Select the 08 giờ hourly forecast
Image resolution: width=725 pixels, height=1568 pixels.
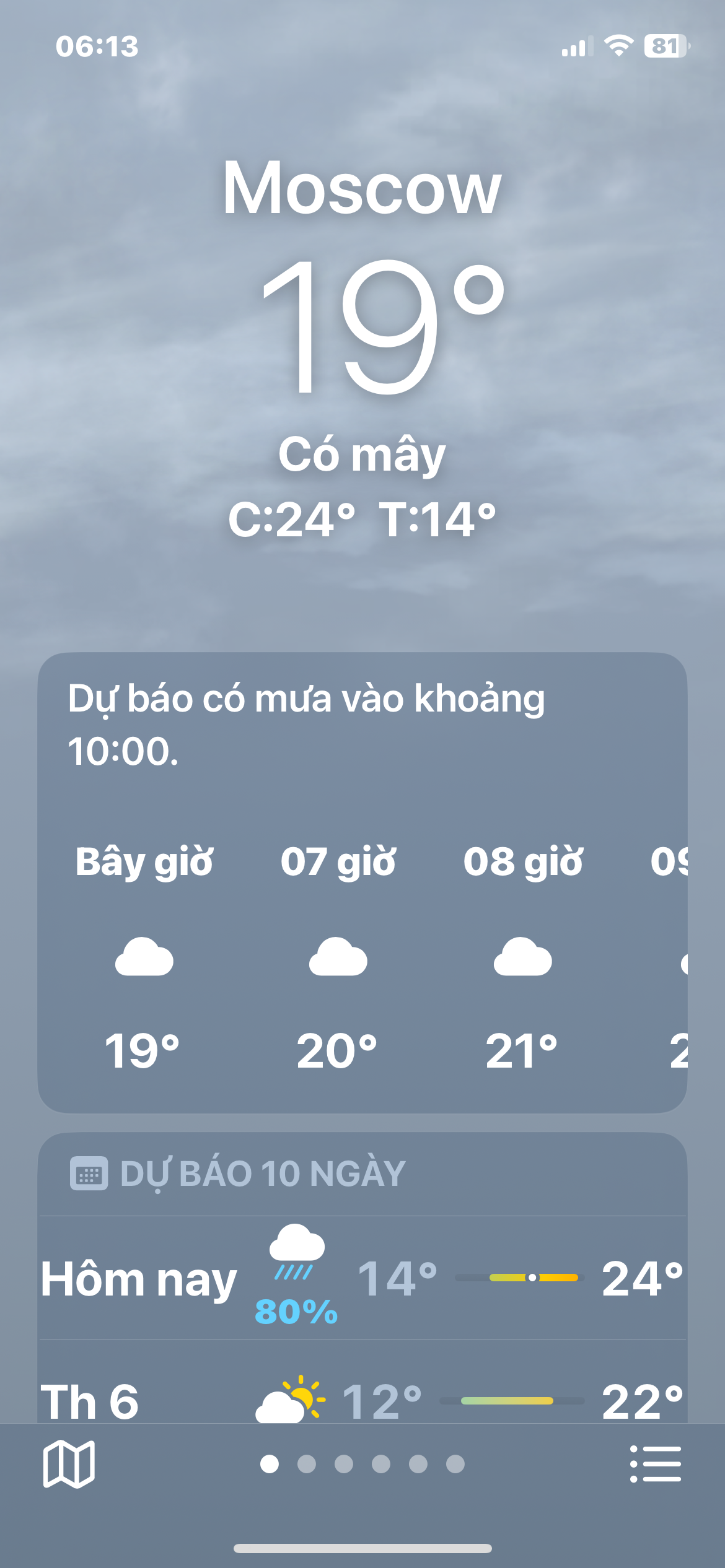[x=522, y=957]
